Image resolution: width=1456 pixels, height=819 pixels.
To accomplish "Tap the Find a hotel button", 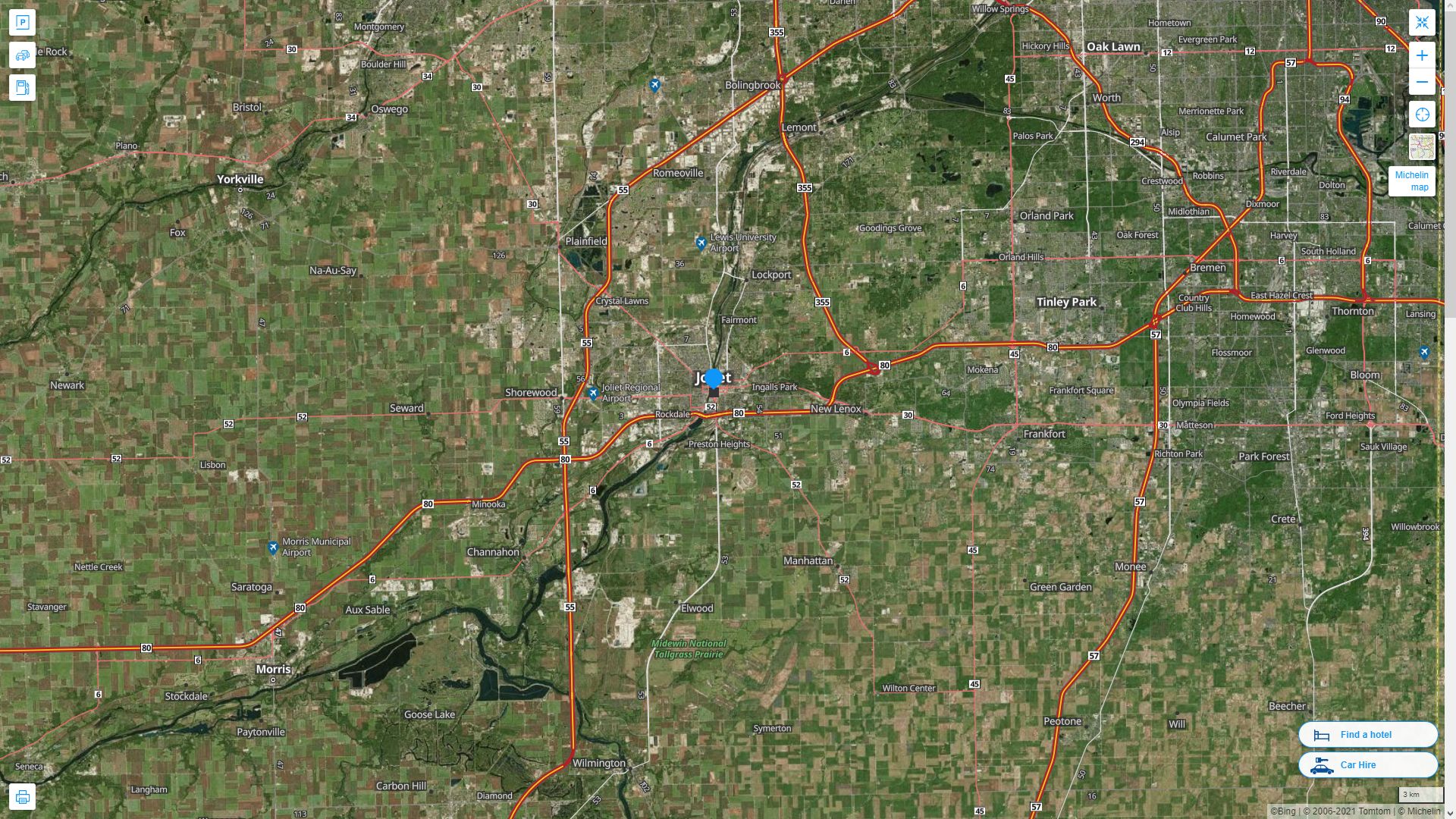I will (x=1367, y=734).
